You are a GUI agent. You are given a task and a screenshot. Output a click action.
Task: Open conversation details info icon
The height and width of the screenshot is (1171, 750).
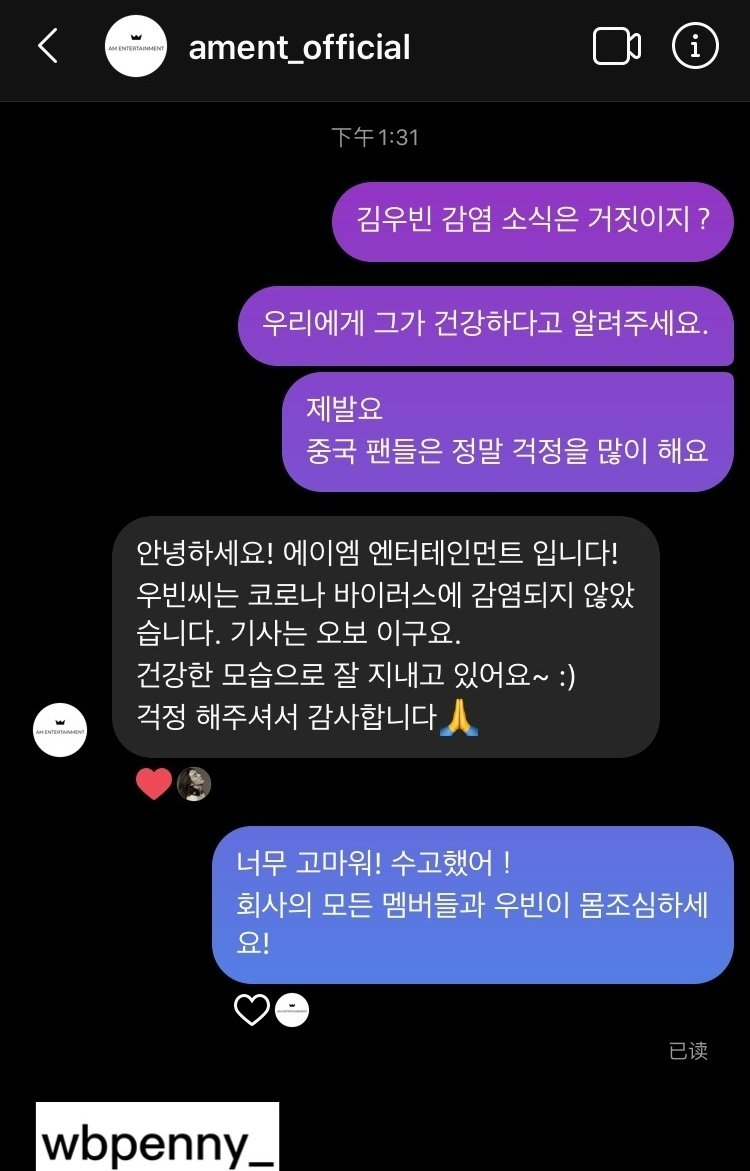coord(694,46)
